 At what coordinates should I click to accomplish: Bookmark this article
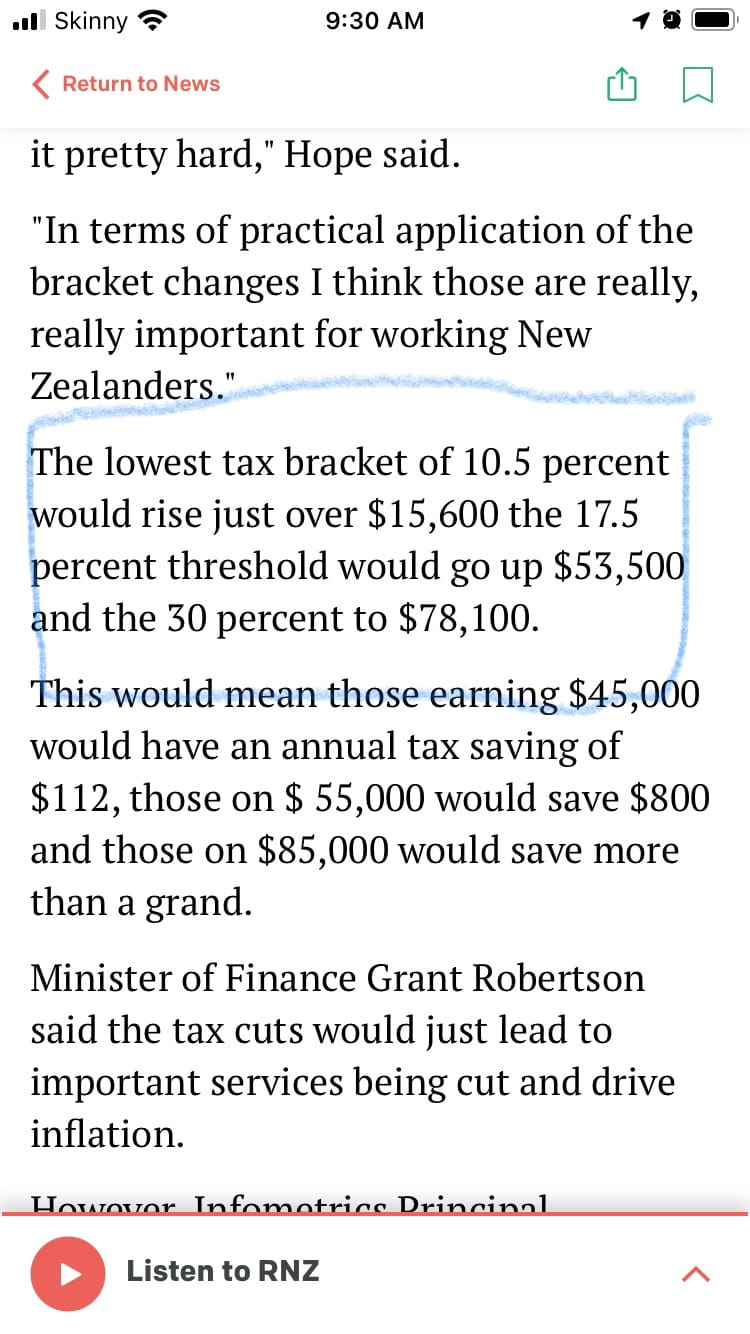(697, 84)
